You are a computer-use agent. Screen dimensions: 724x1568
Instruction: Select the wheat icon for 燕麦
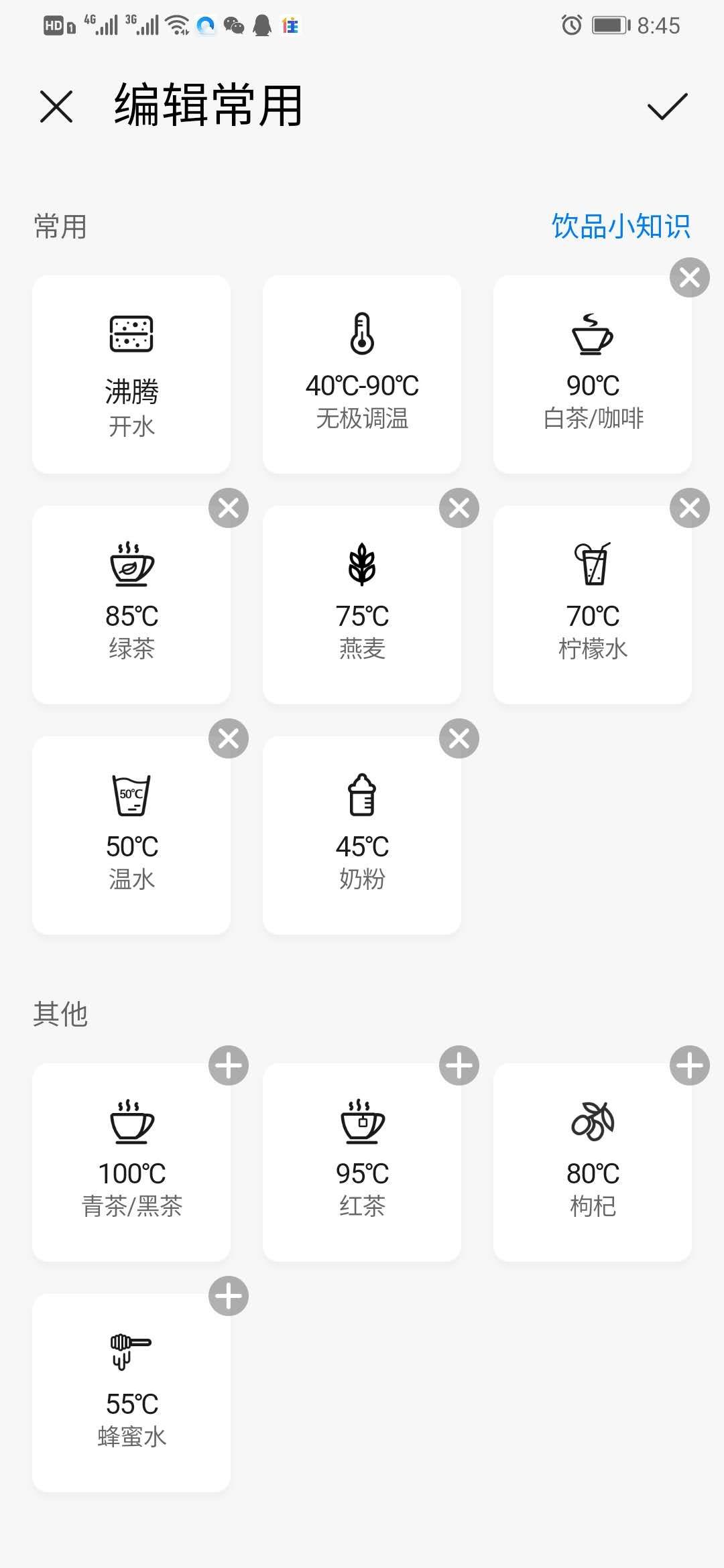[361, 565]
